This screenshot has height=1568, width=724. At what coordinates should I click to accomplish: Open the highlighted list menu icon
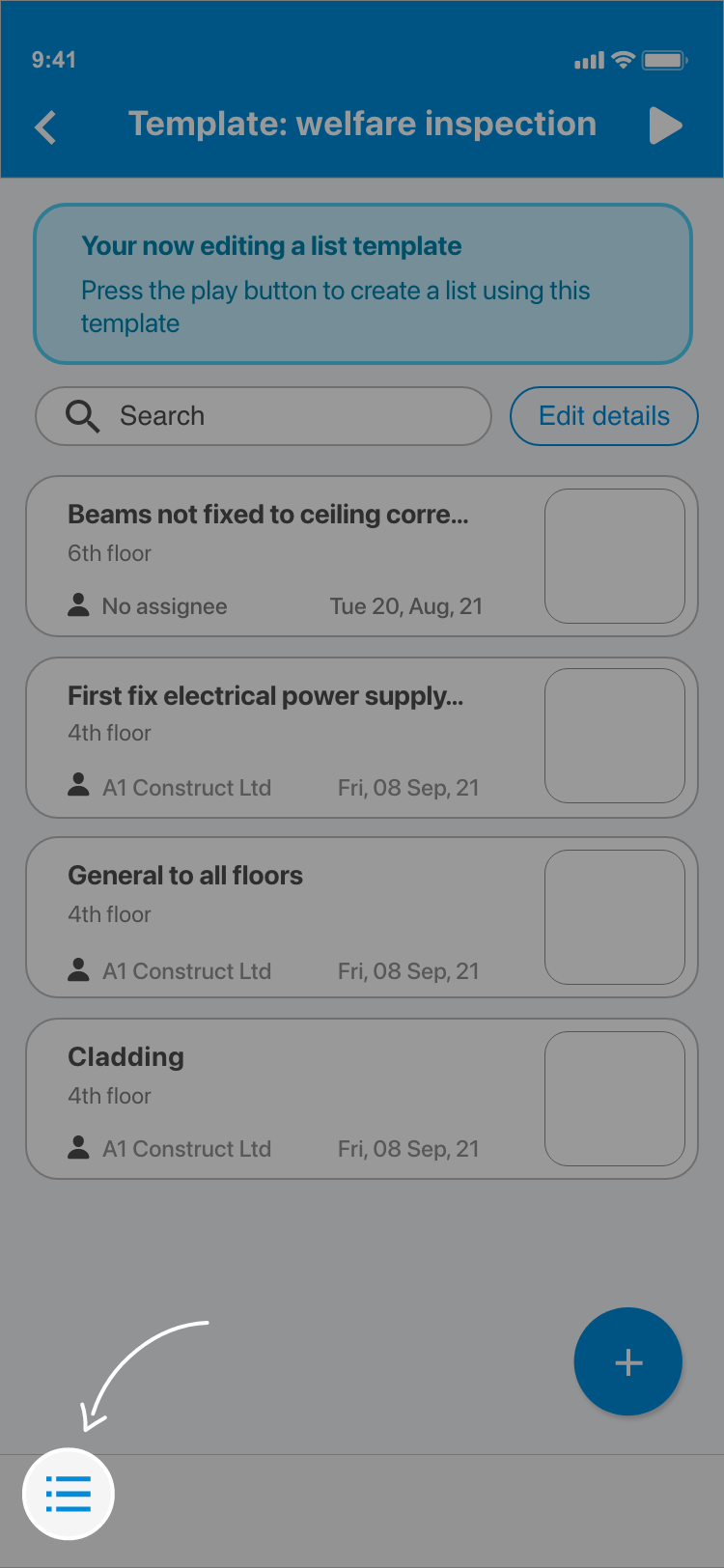click(69, 1493)
